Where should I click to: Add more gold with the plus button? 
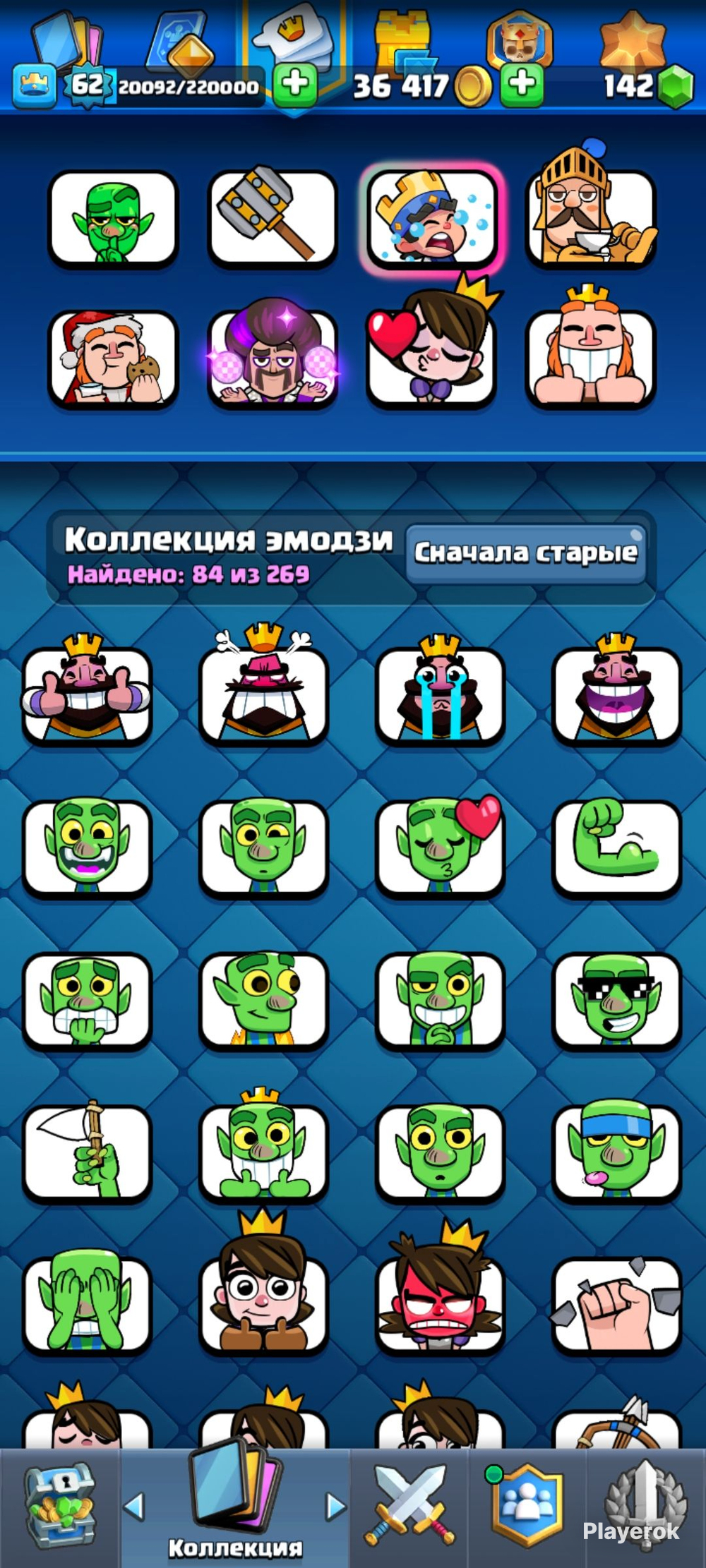[522, 85]
